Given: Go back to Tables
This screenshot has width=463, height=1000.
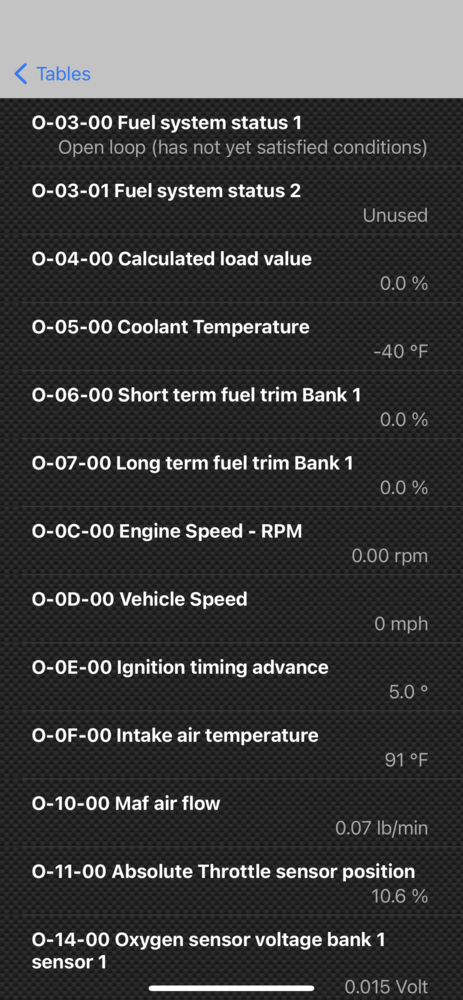Looking at the screenshot, I should pyautogui.click(x=52, y=74).
